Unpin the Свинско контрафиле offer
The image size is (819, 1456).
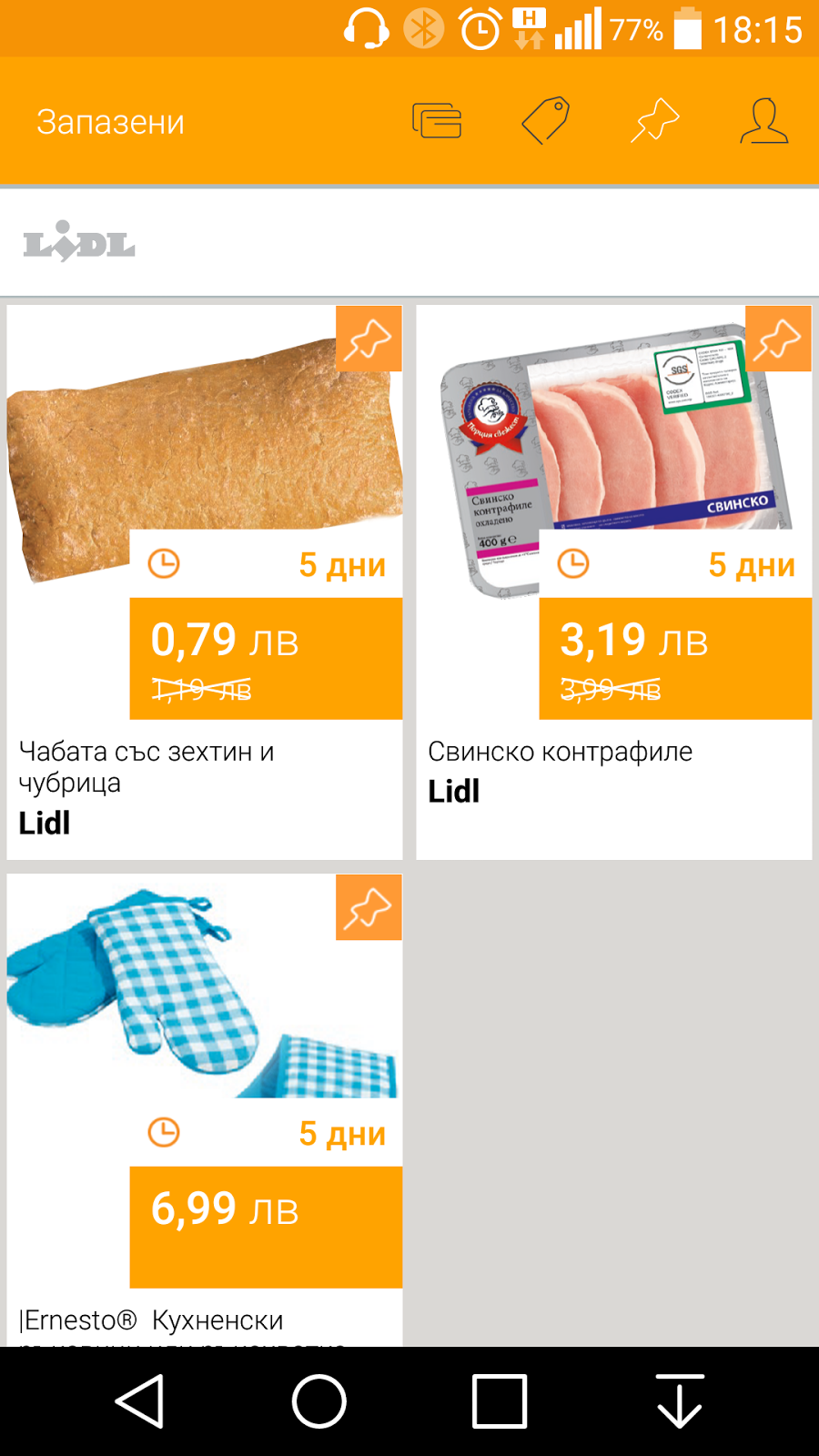tap(778, 339)
